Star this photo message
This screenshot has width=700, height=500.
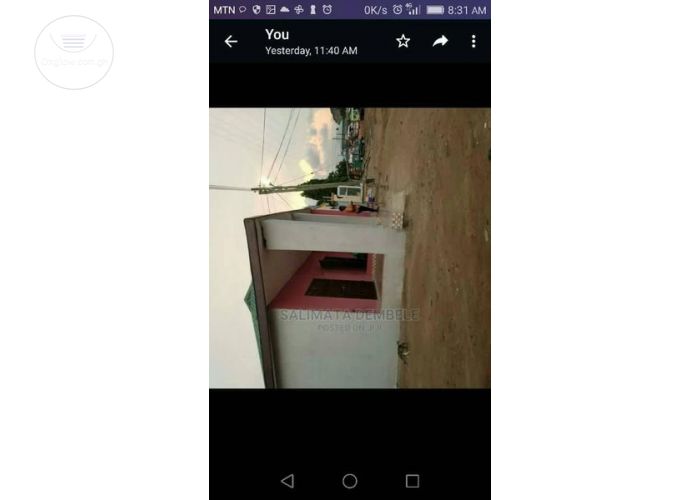click(403, 41)
